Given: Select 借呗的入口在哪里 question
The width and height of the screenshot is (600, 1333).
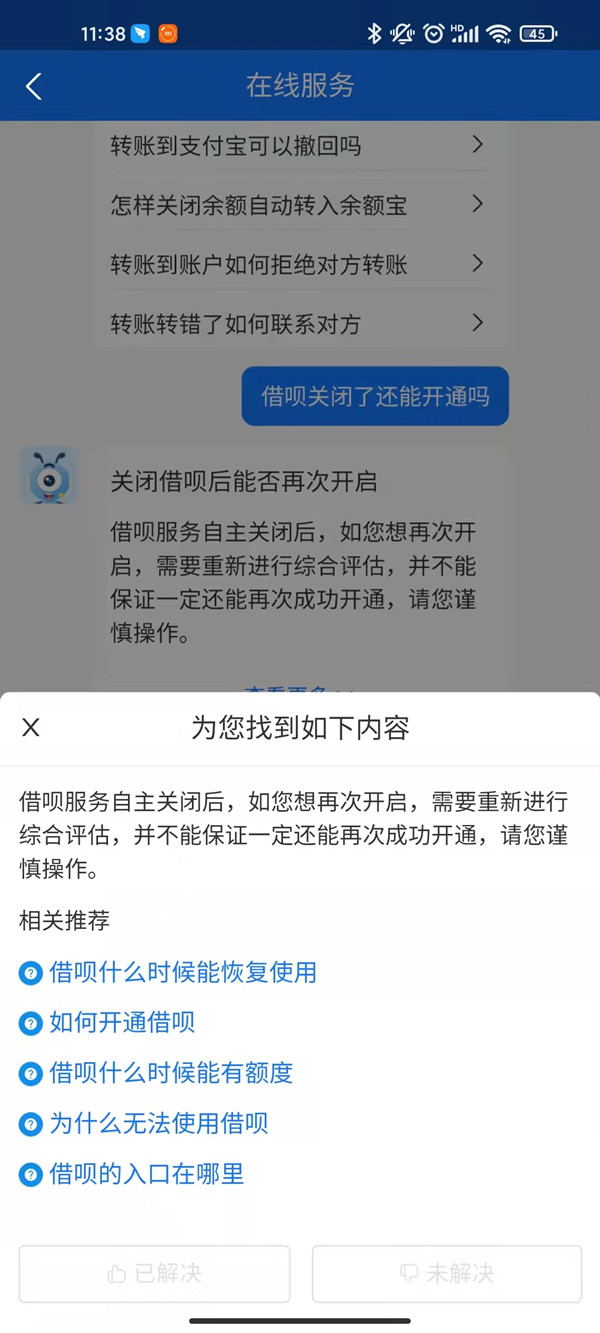Looking at the screenshot, I should (146, 1174).
